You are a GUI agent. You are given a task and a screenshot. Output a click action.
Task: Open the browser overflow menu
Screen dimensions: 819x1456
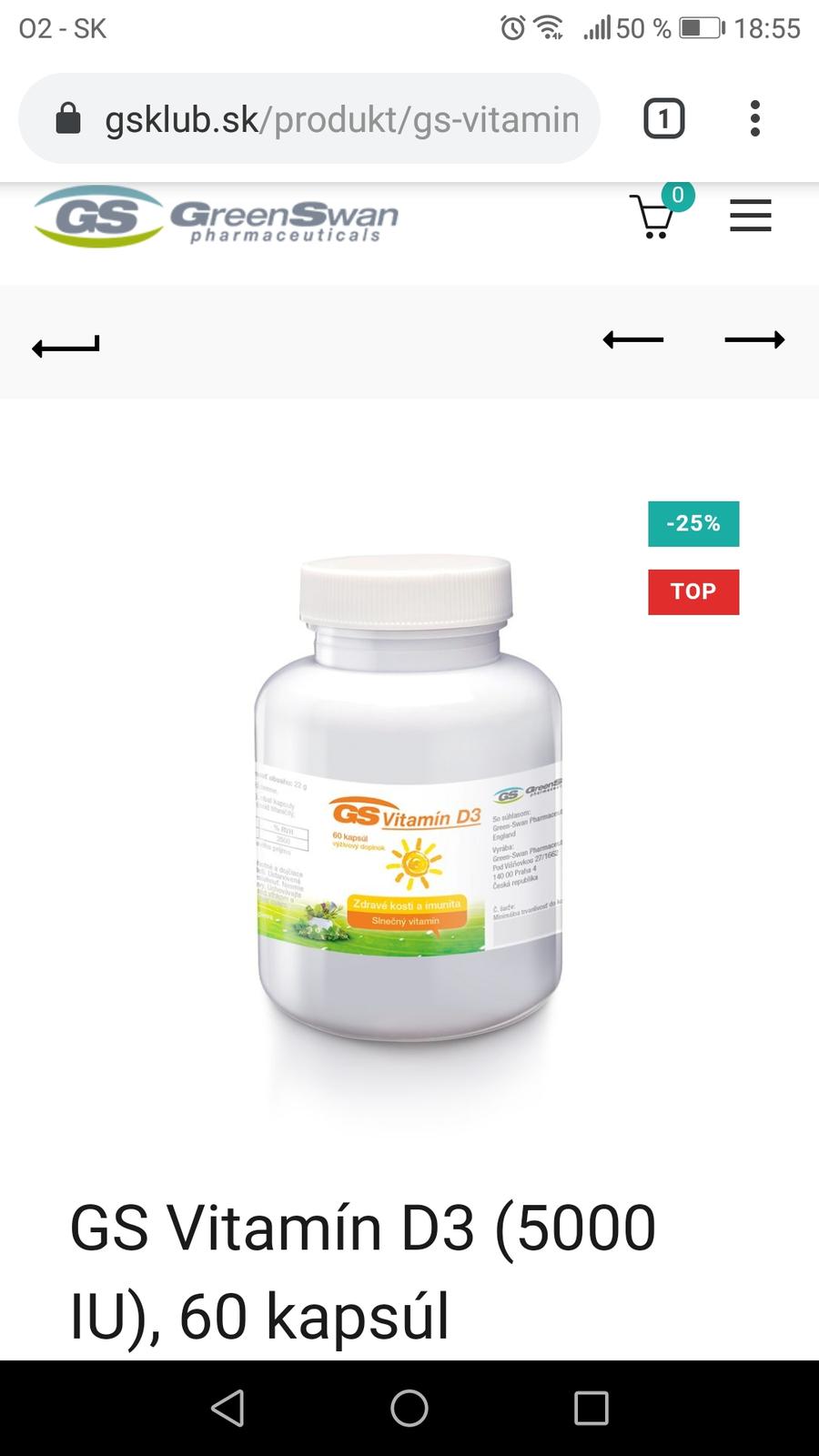click(754, 119)
